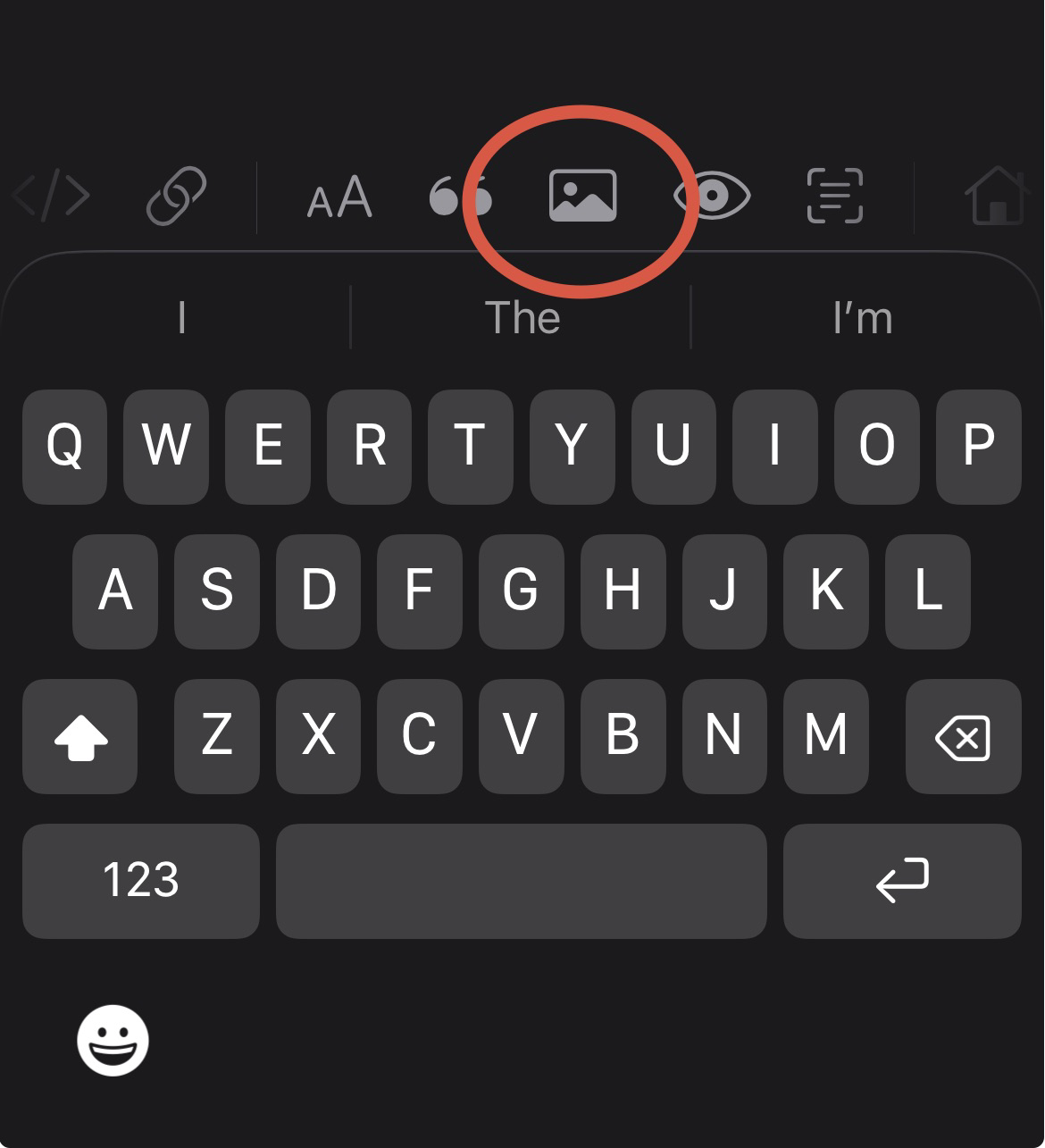Insert a block quote

[460, 197]
